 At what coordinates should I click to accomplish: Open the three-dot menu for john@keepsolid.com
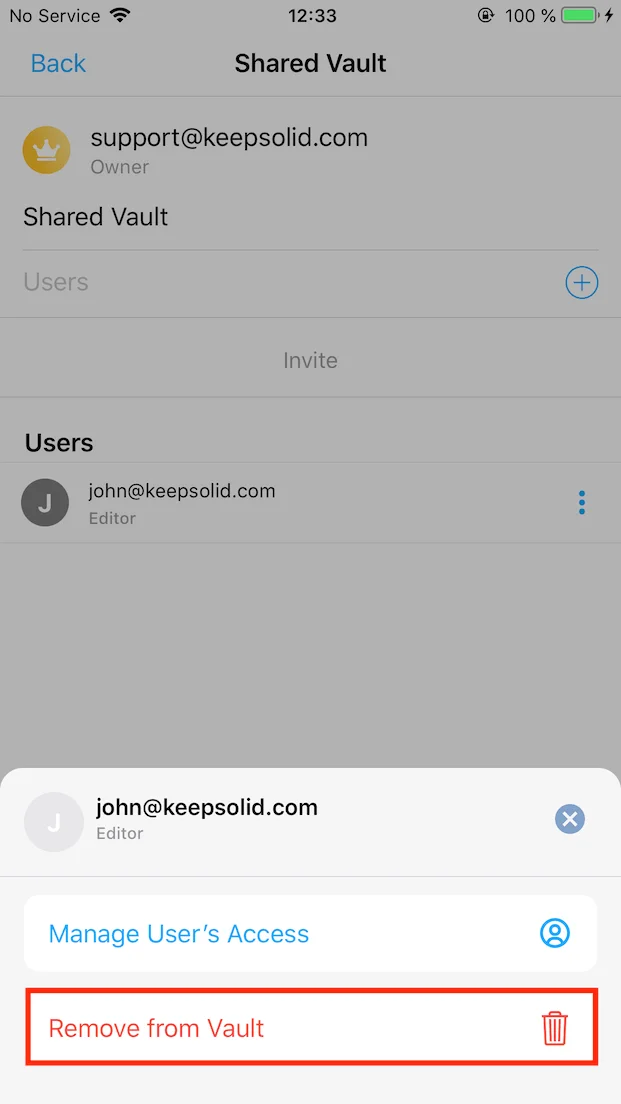click(x=582, y=503)
